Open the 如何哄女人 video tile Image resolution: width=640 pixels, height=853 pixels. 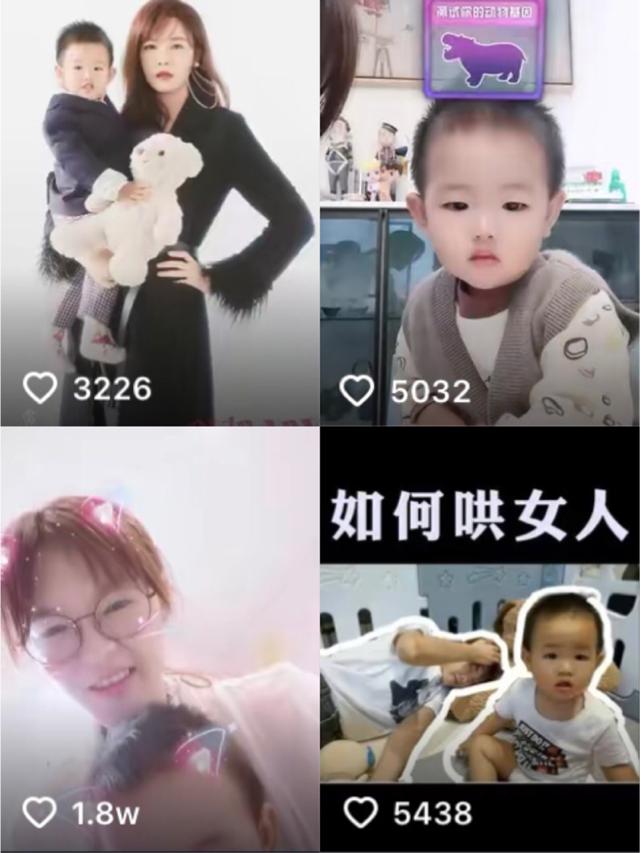[x=480, y=640]
